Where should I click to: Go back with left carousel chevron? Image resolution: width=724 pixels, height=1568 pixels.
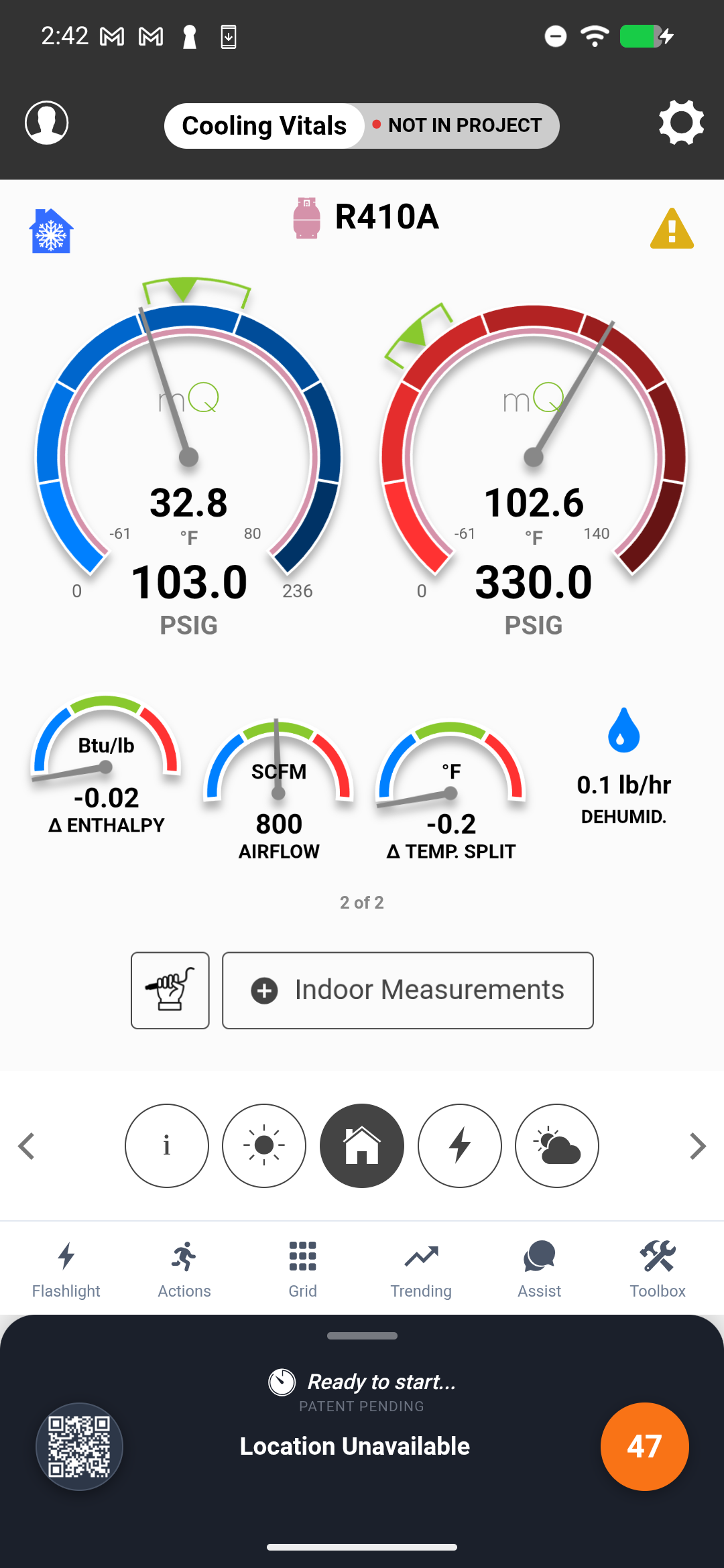click(x=27, y=1146)
